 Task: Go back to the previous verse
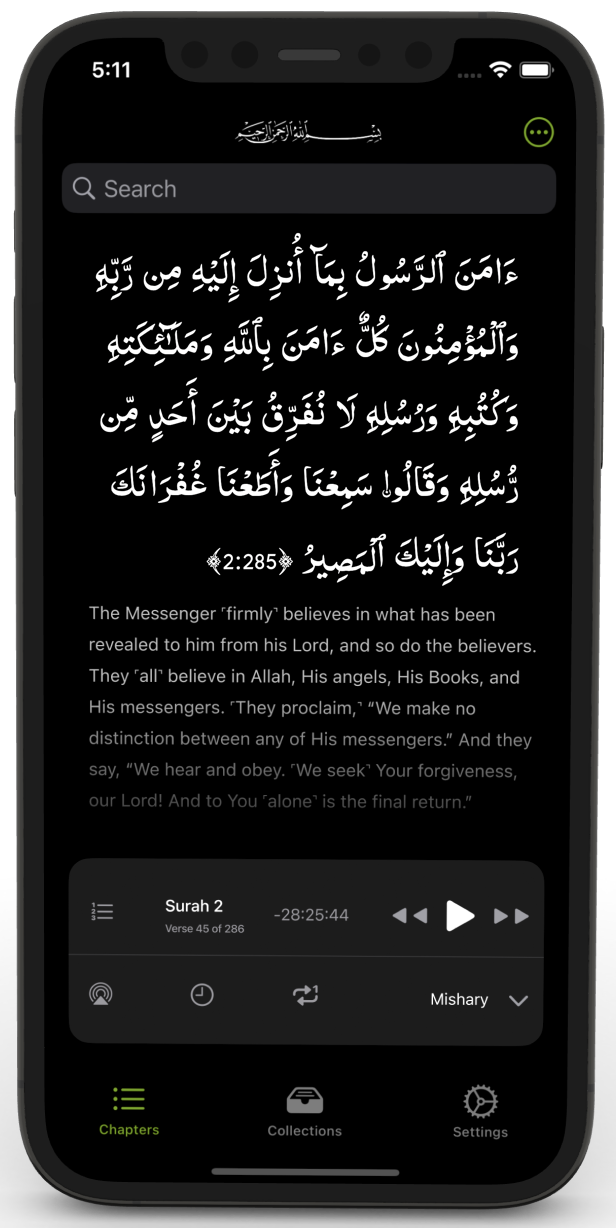409,915
